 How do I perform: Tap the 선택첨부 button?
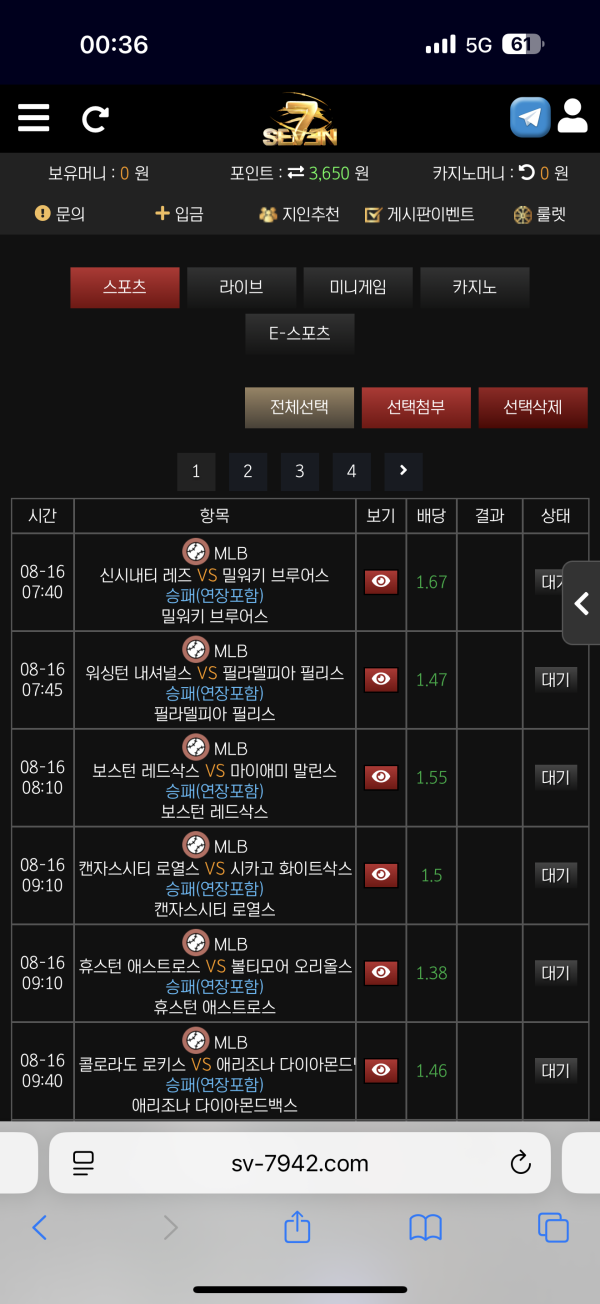pos(416,407)
